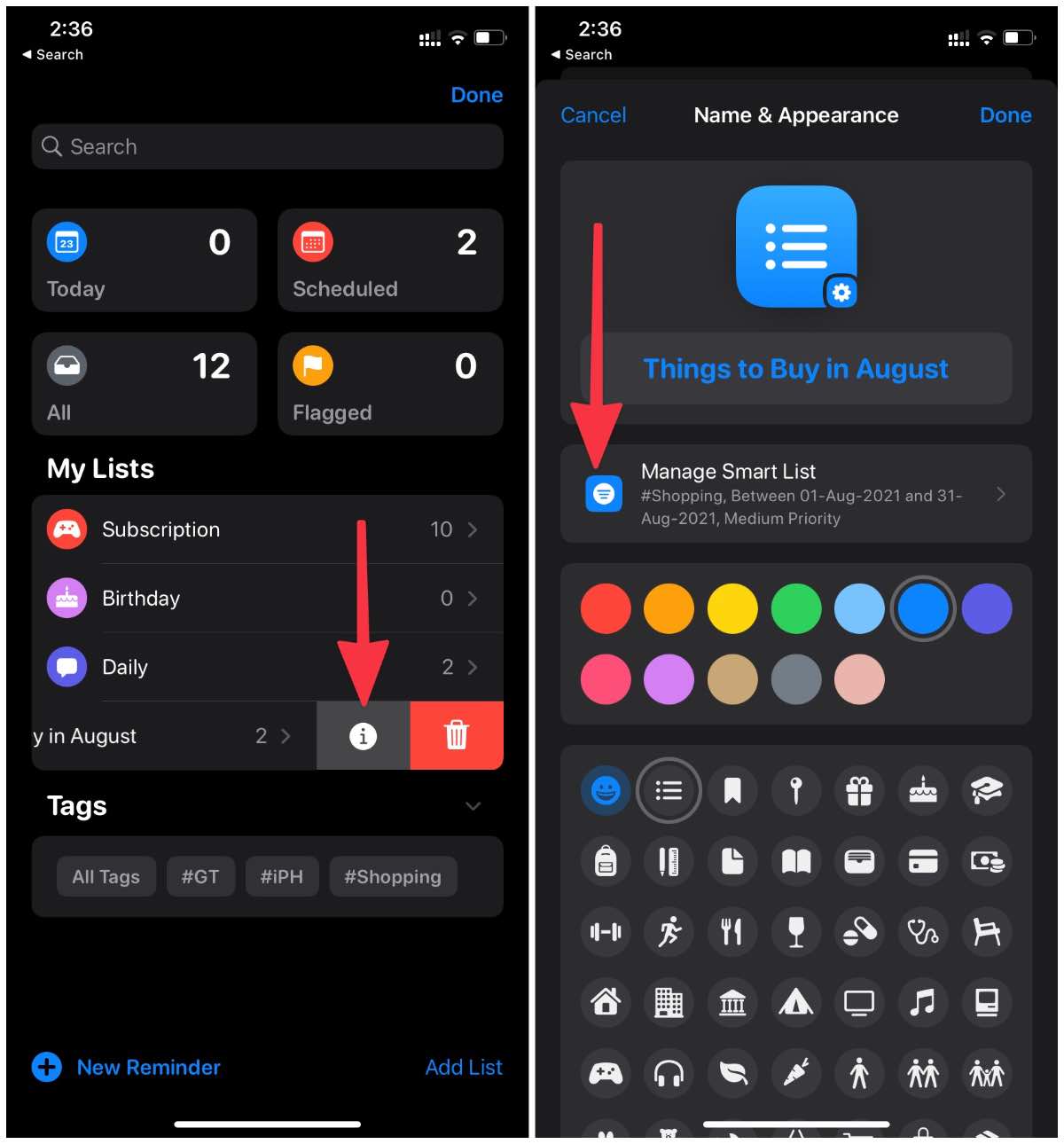The width and height of the screenshot is (1064, 1144).
Task: Open the Flagged reminders card
Action: pyautogui.click(x=390, y=384)
